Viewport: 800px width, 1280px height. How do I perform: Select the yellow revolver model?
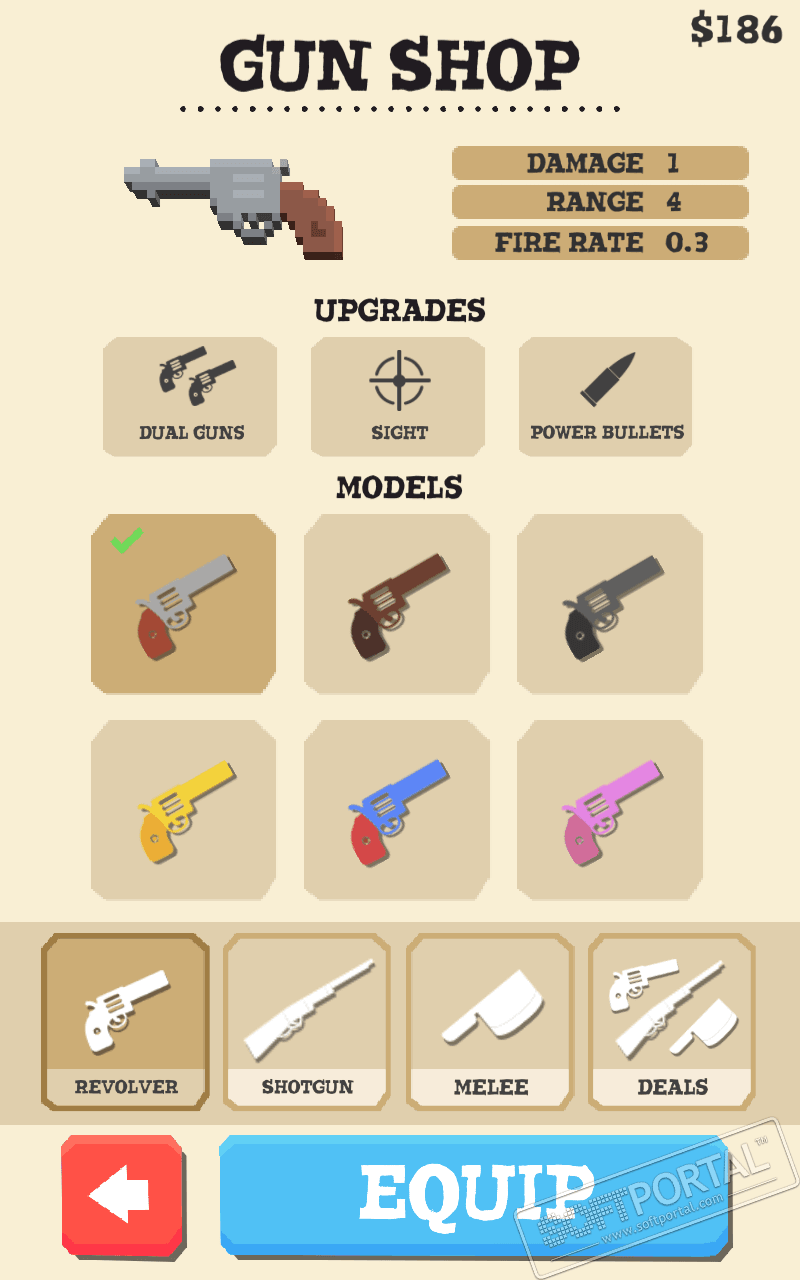point(184,810)
